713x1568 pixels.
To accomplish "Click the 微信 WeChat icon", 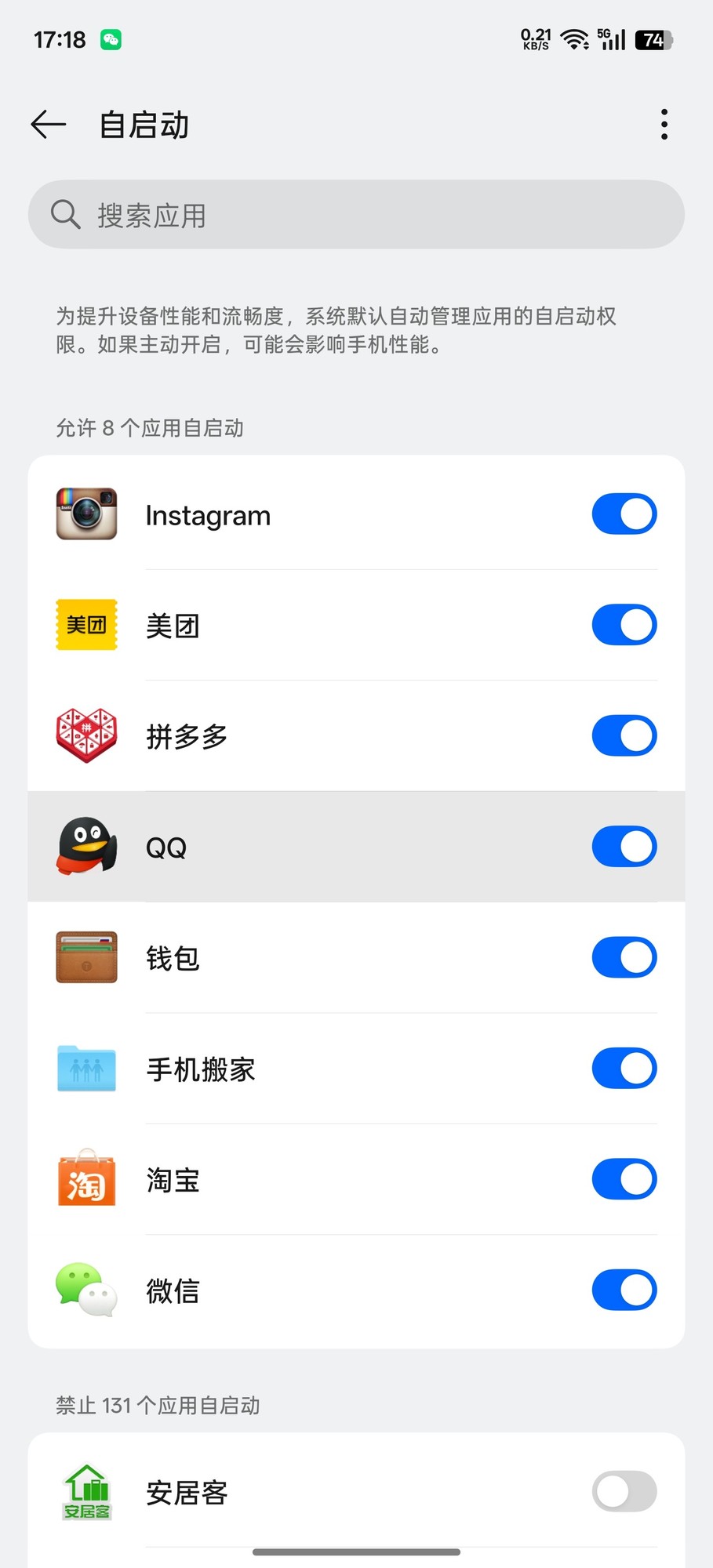I will [x=86, y=1290].
